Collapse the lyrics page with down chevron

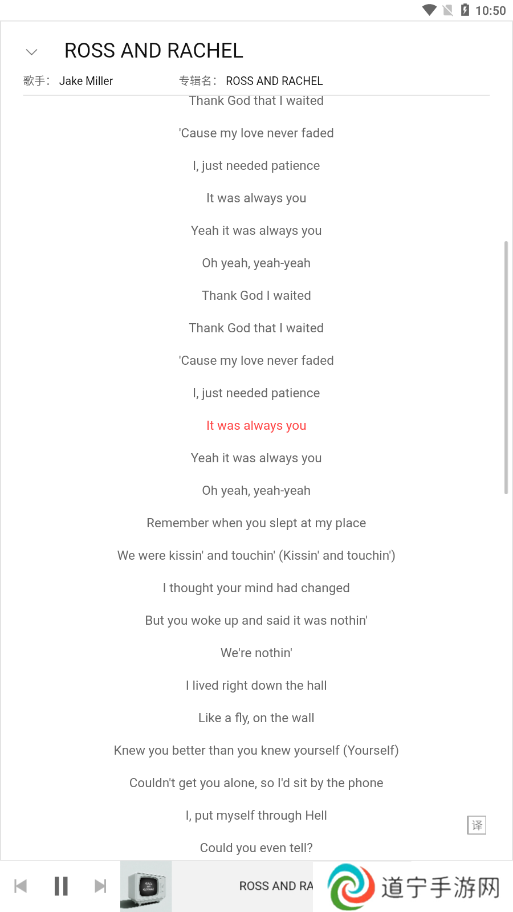[31, 52]
